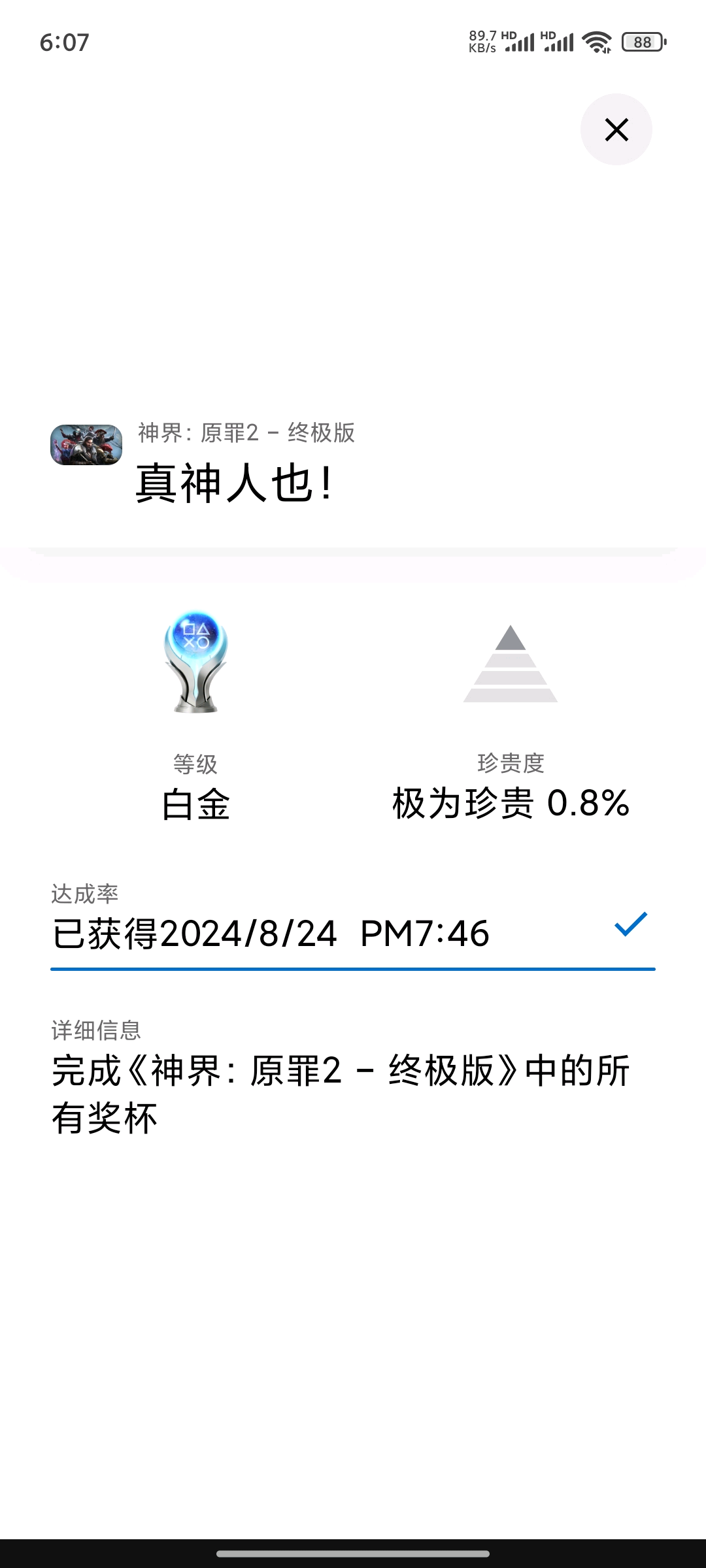Close the trophy details screen
Image resolution: width=706 pixels, height=1568 pixels.
tap(616, 129)
